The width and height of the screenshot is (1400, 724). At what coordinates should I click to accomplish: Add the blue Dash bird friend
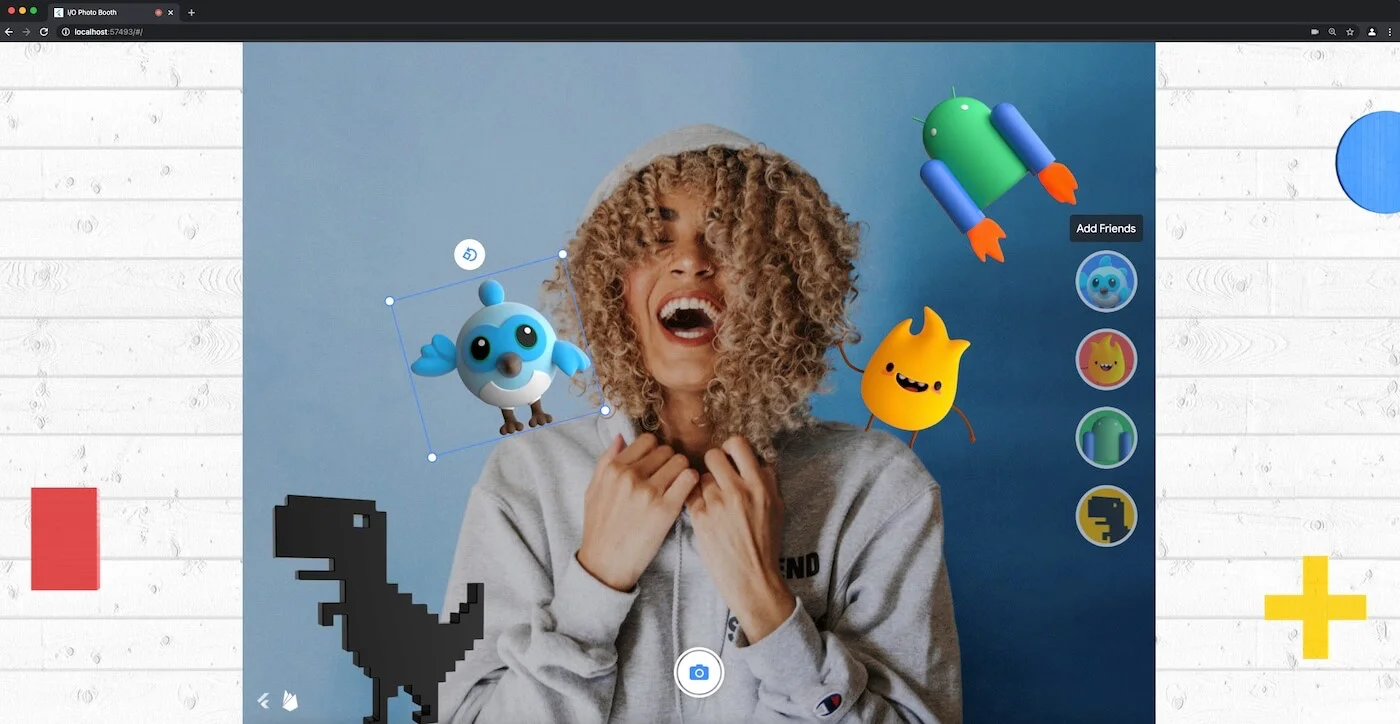click(1106, 282)
